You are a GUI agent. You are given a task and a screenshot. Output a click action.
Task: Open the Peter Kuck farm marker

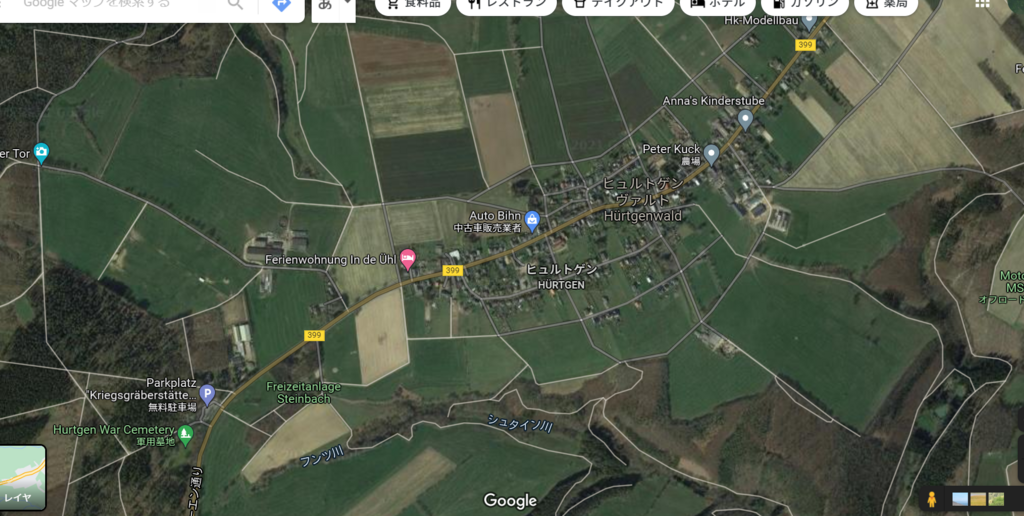(711, 153)
